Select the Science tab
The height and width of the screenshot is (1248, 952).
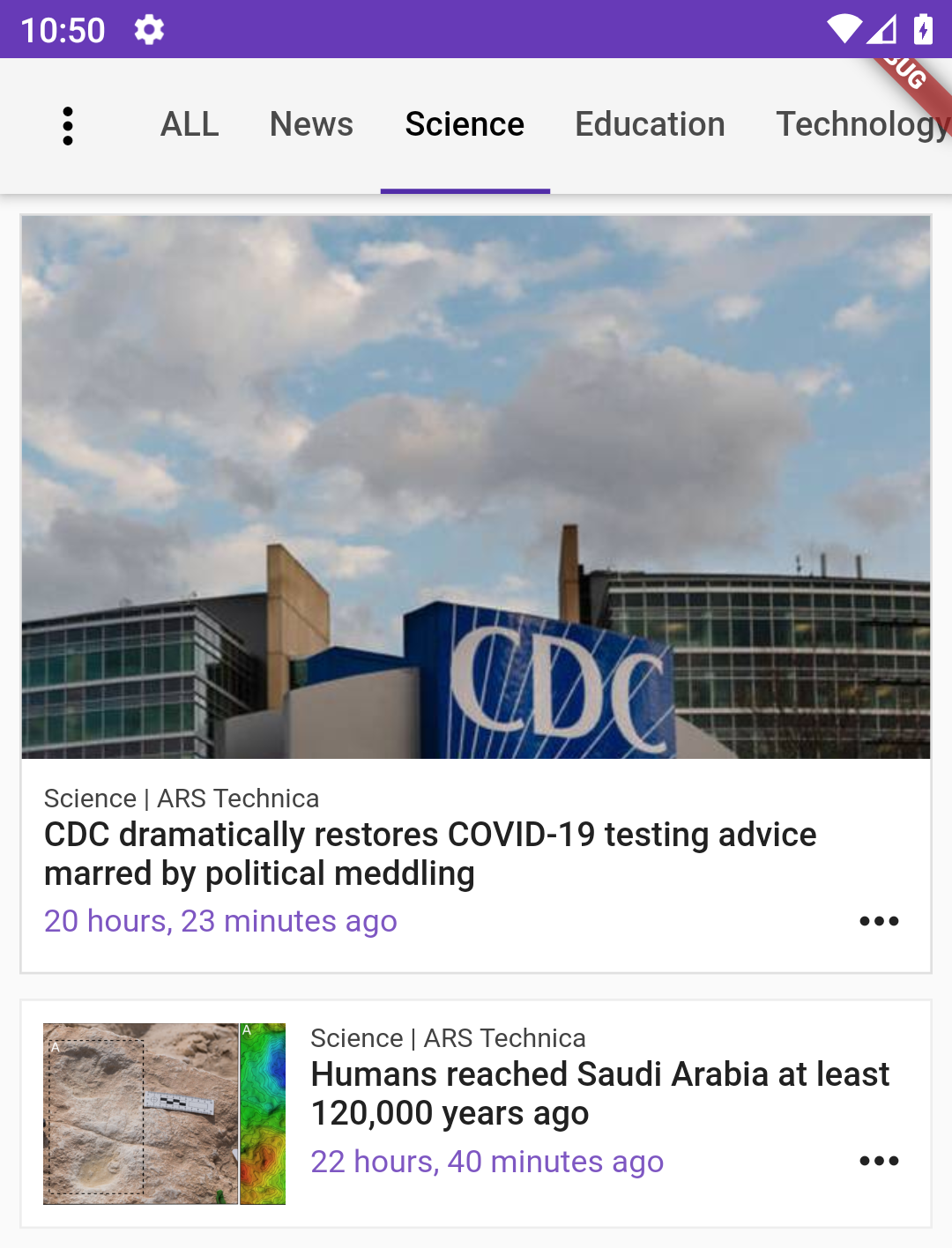click(465, 125)
